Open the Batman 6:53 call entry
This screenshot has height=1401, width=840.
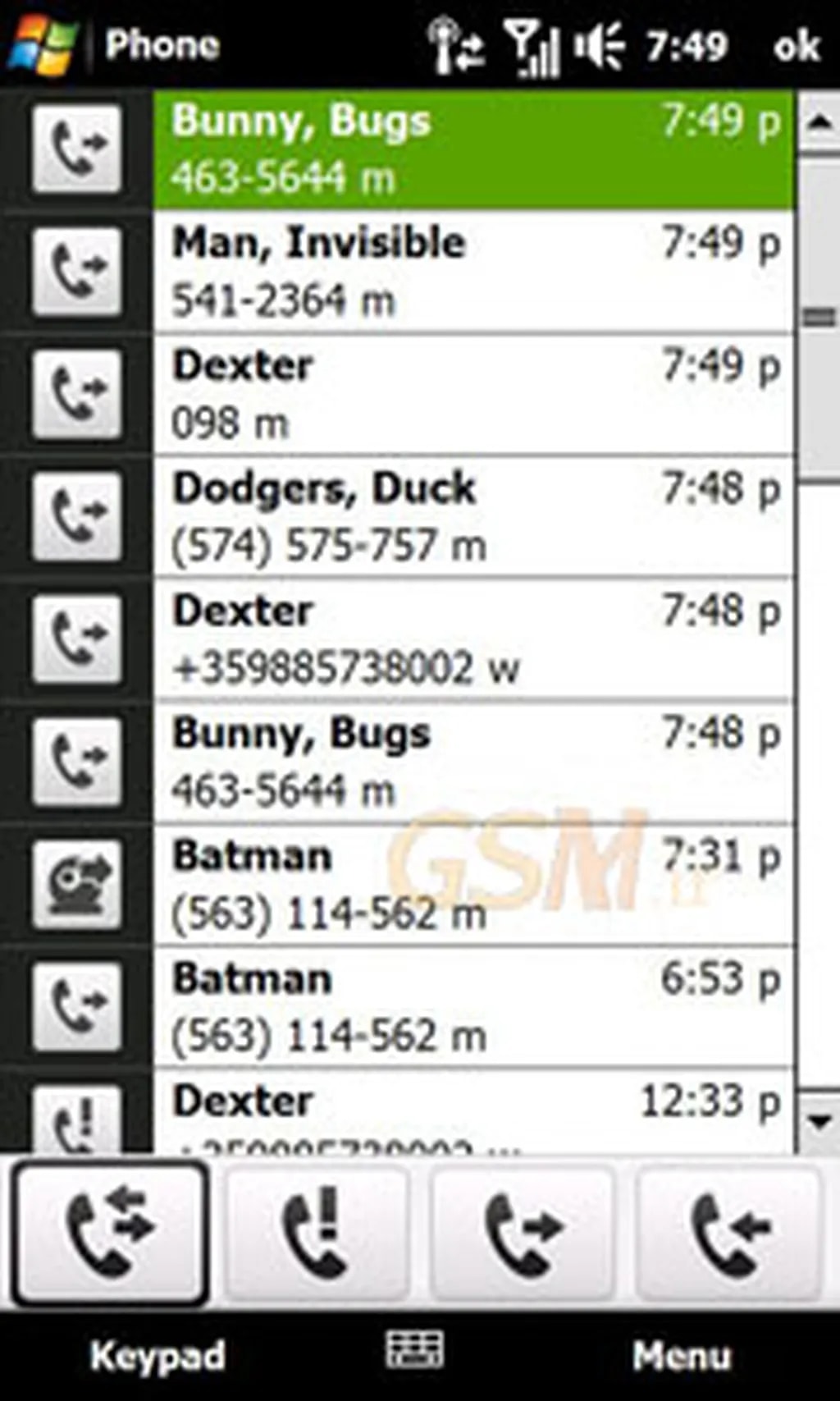(x=472, y=1006)
